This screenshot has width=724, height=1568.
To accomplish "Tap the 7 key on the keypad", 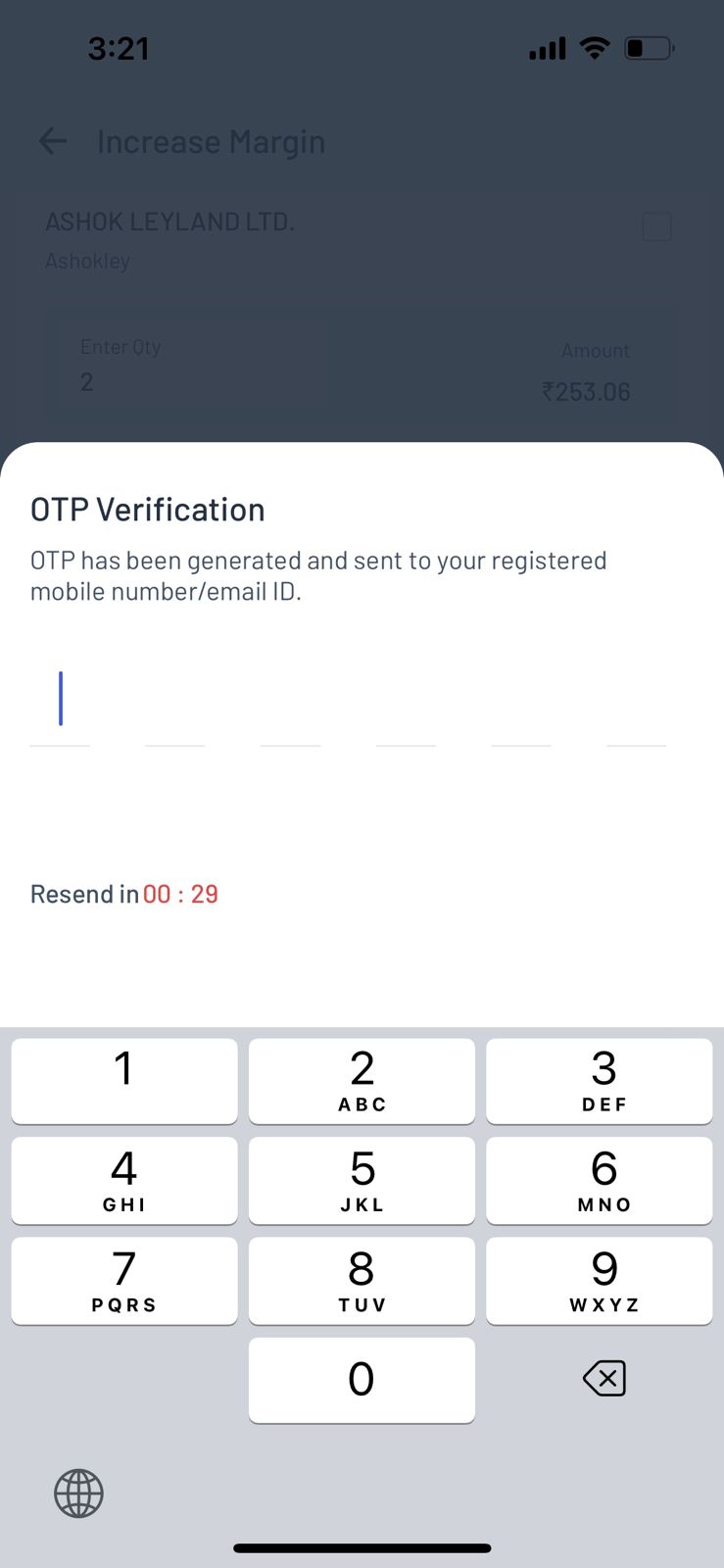I will click(x=124, y=1280).
